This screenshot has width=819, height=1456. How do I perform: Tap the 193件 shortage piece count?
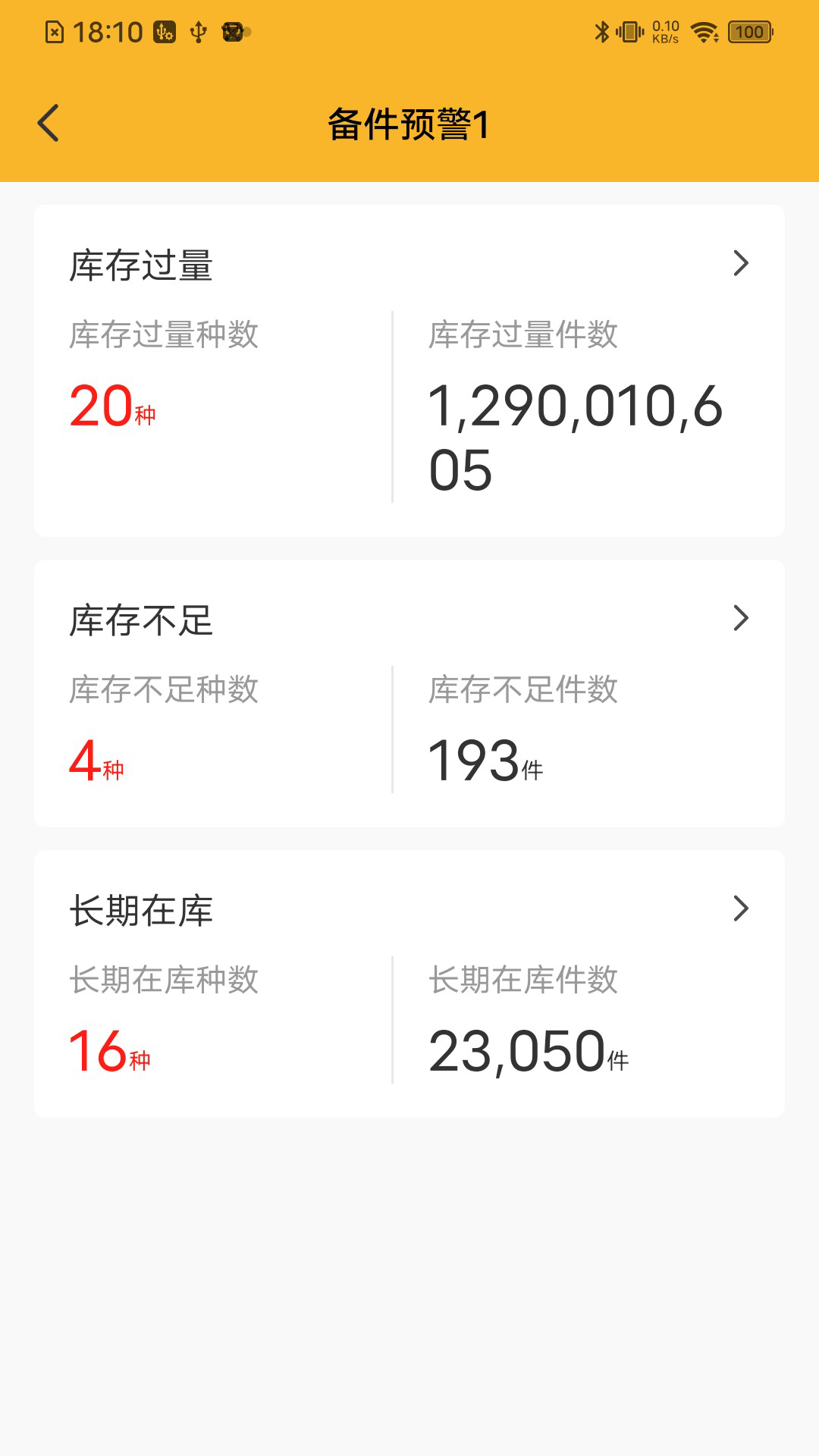[485, 764]
